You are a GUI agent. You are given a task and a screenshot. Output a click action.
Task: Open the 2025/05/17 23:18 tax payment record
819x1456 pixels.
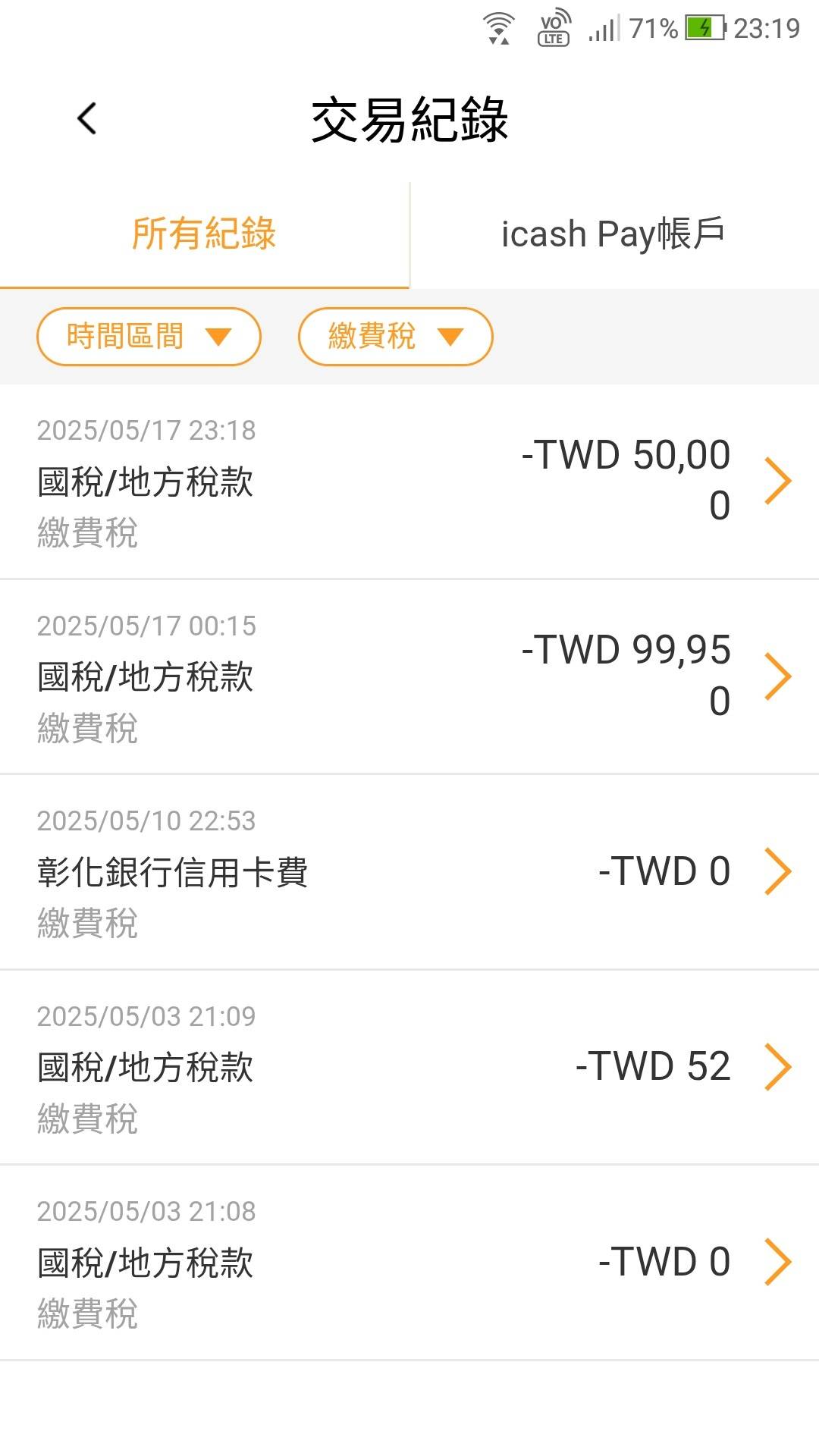409,482
